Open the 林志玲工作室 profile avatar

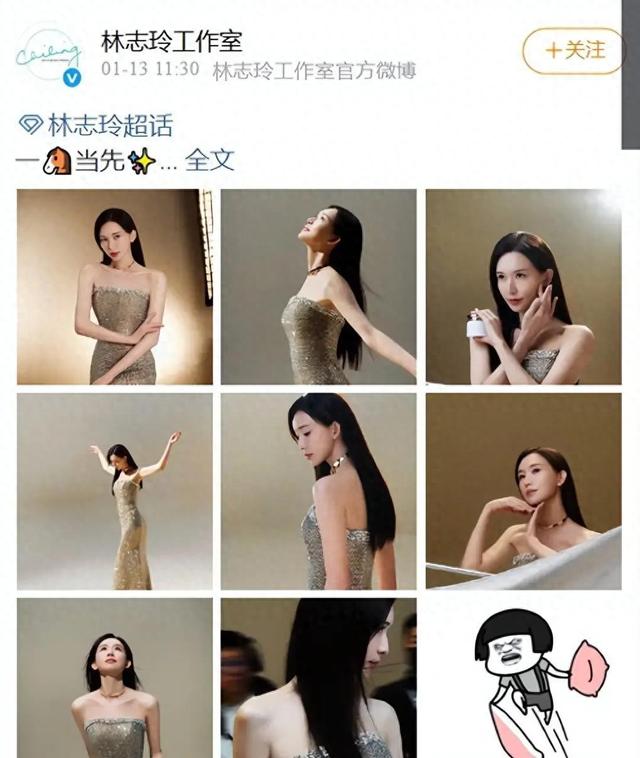point(49,54)
